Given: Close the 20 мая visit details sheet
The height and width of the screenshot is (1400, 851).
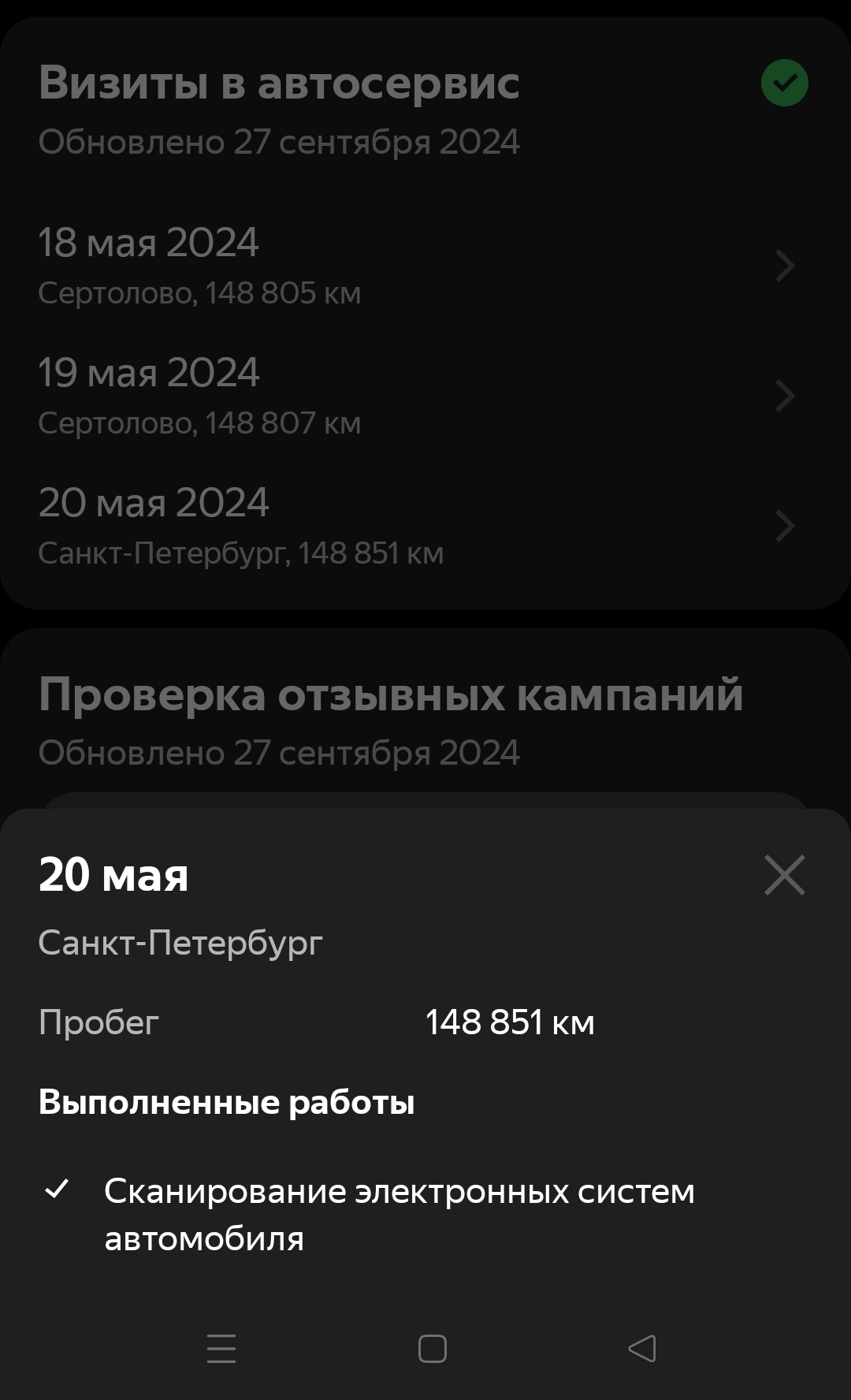Looking at the screenshot, I should (784, 875).
